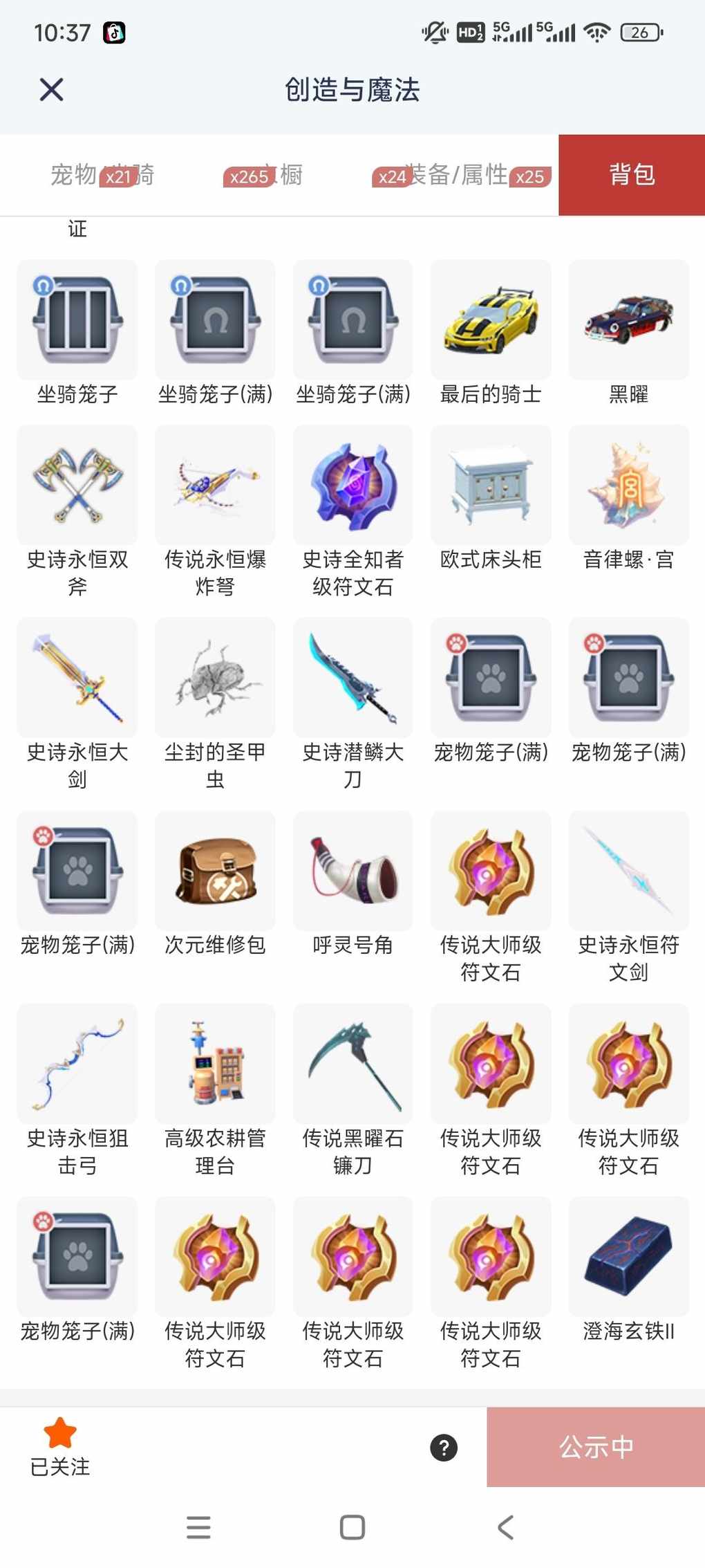The width and height of the screenshot is (705, 1568).
Task: Open the 黑曜 car item
Action: [x=628, y=320]
